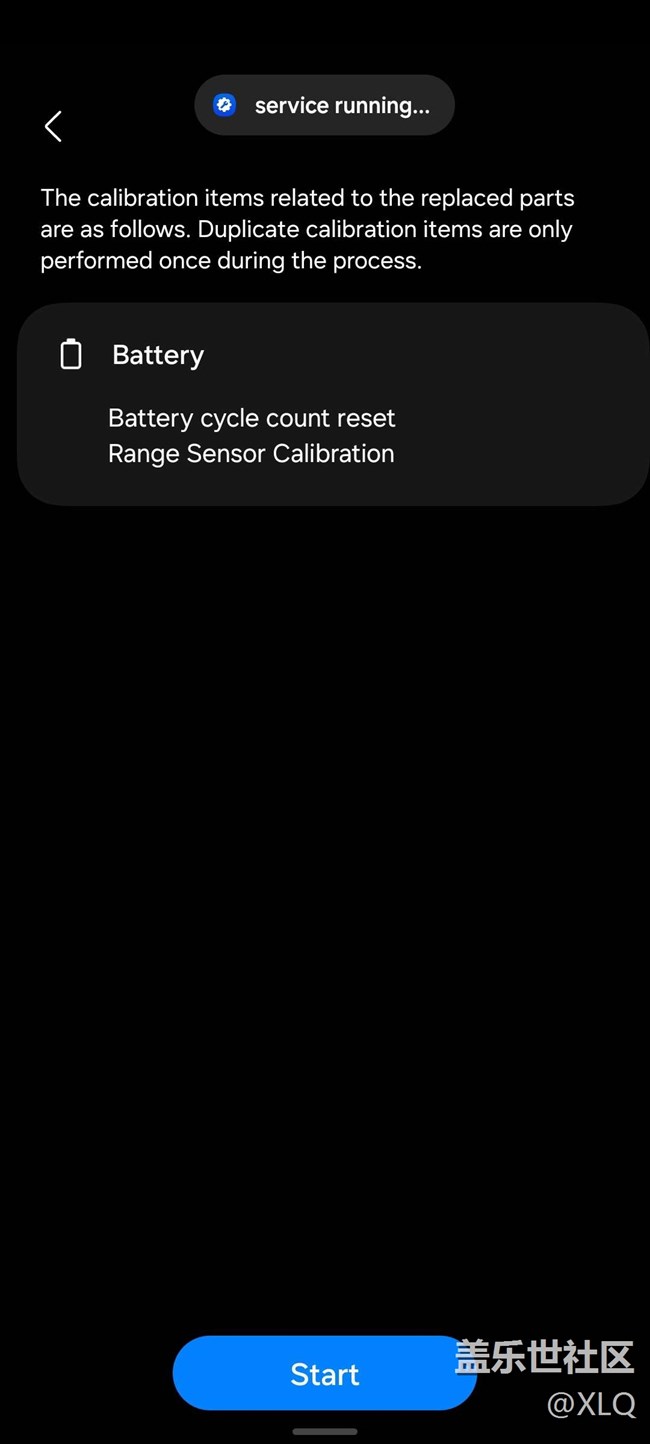
Task: Open the service running notification pill
Action: click(x=324, y=105)
